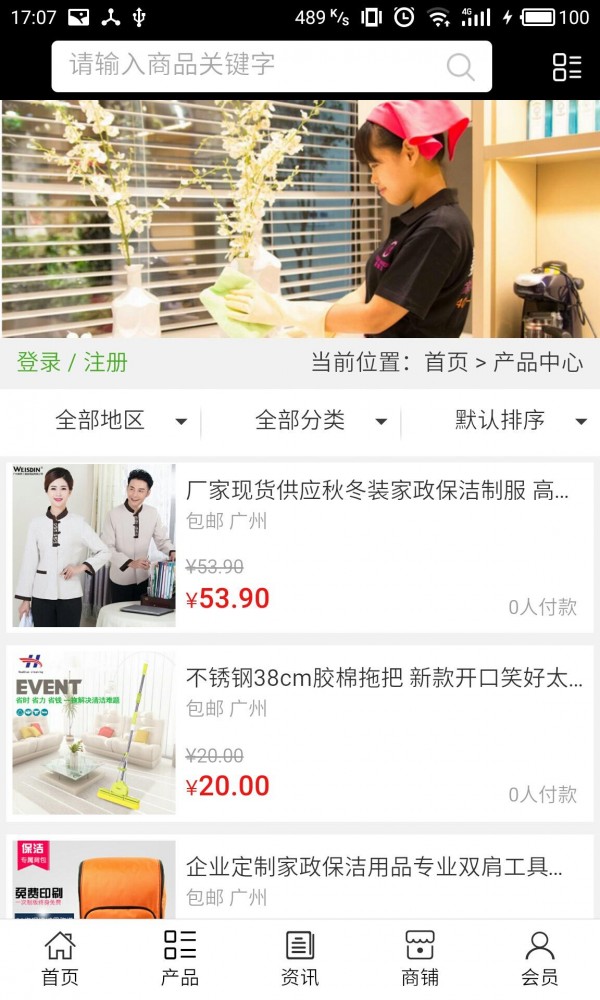
Task: Expand the 全部分类 category dropdown
Action: pos(320,421)
